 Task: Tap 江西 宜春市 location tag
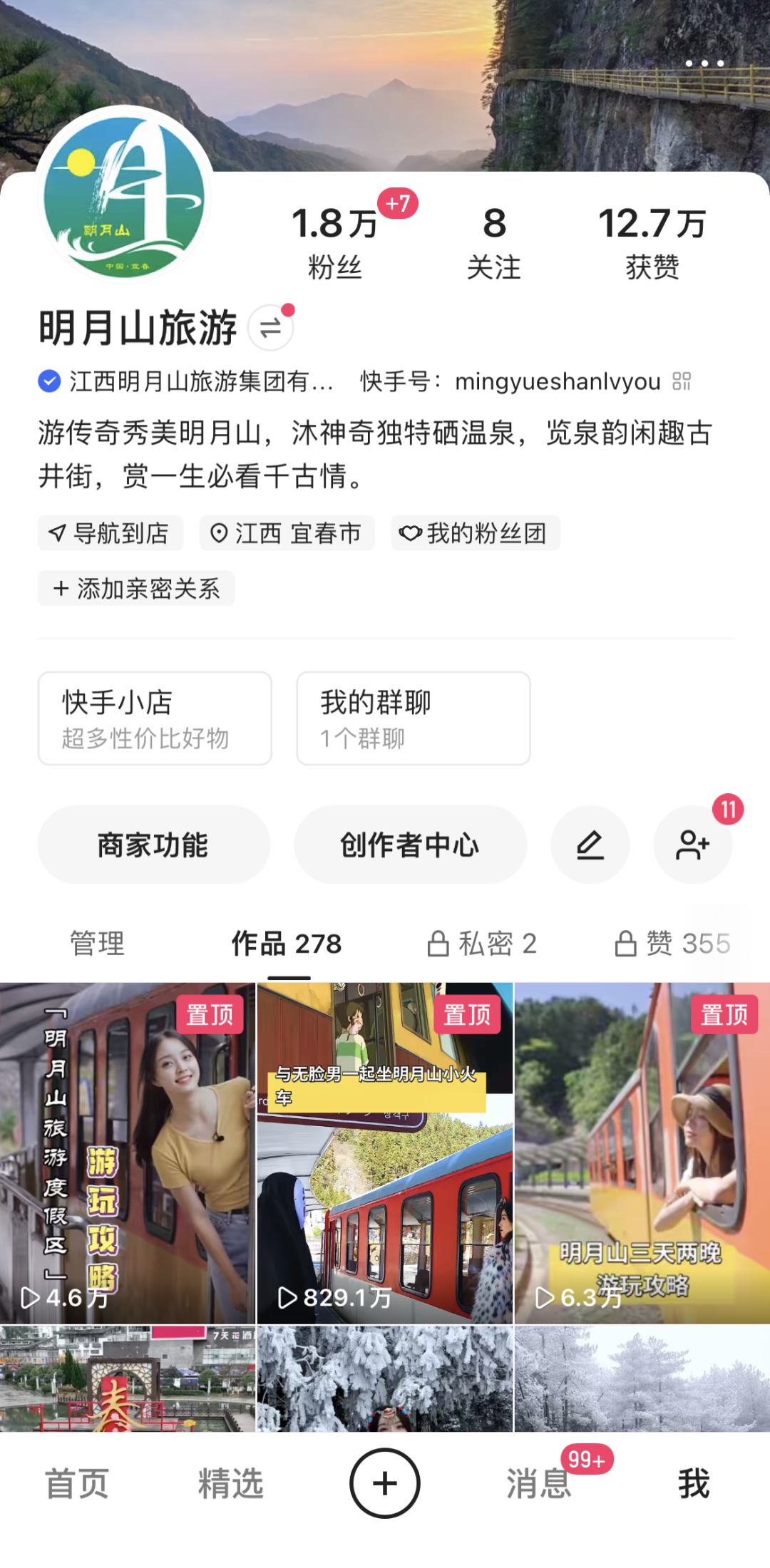coord(287,533)
